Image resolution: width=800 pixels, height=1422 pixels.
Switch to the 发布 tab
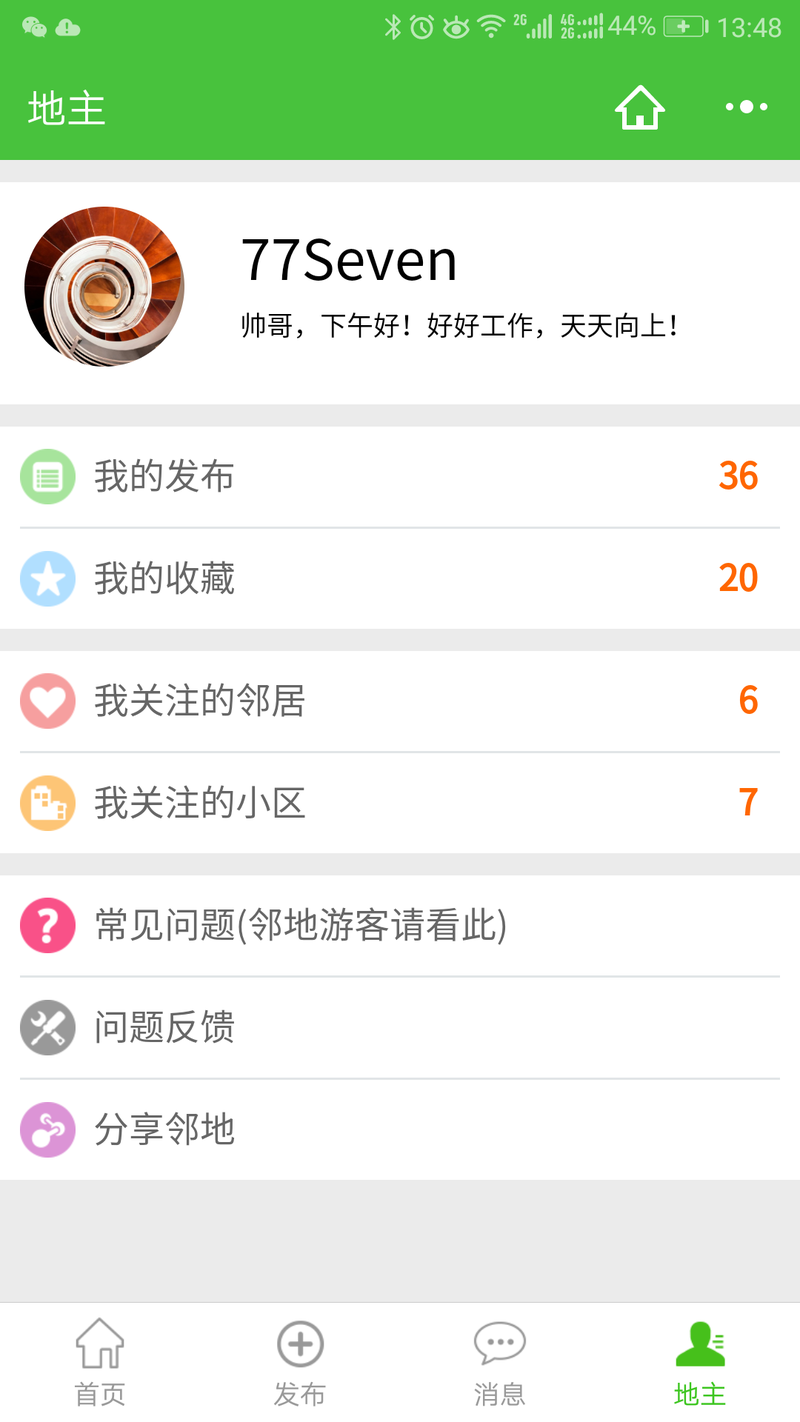tap(300, 1362)
